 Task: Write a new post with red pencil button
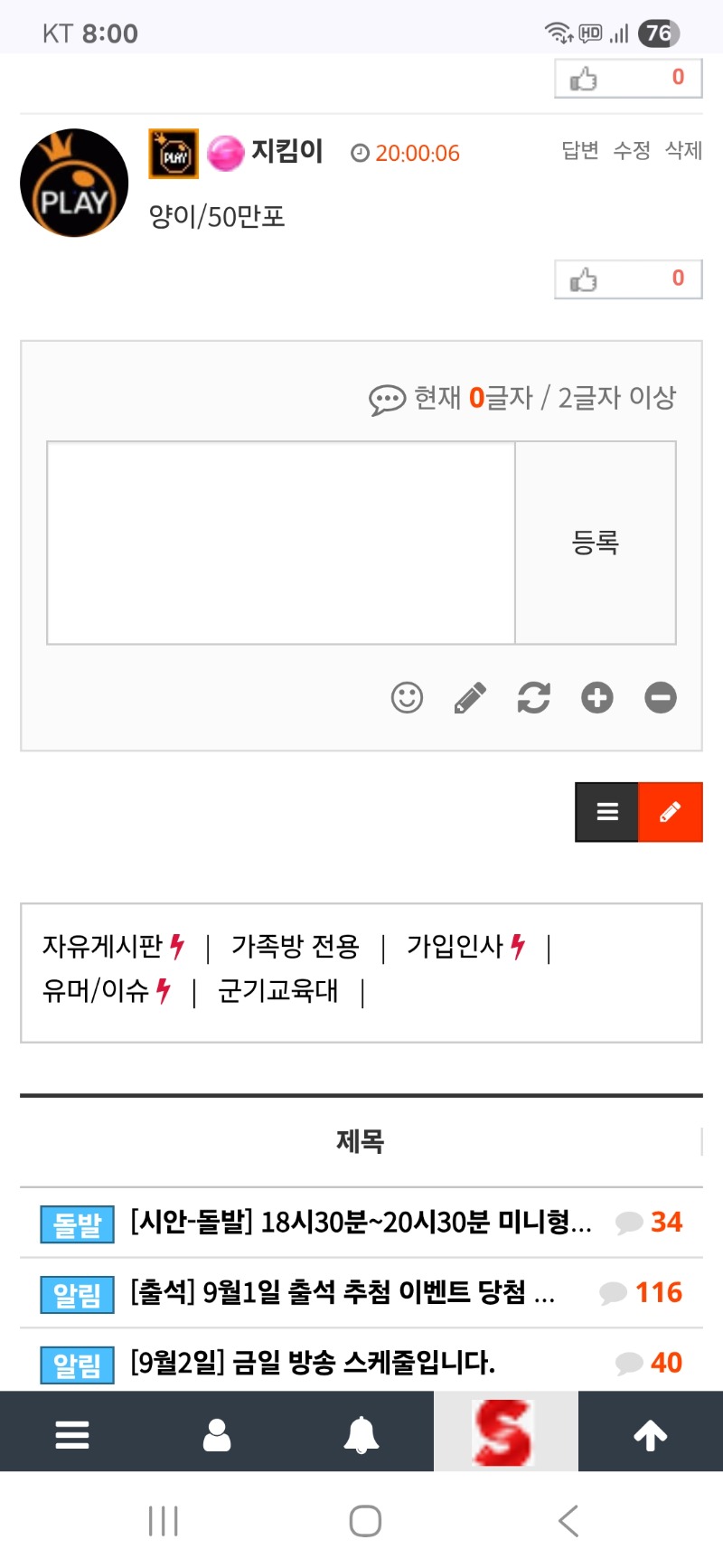point(671,812)
